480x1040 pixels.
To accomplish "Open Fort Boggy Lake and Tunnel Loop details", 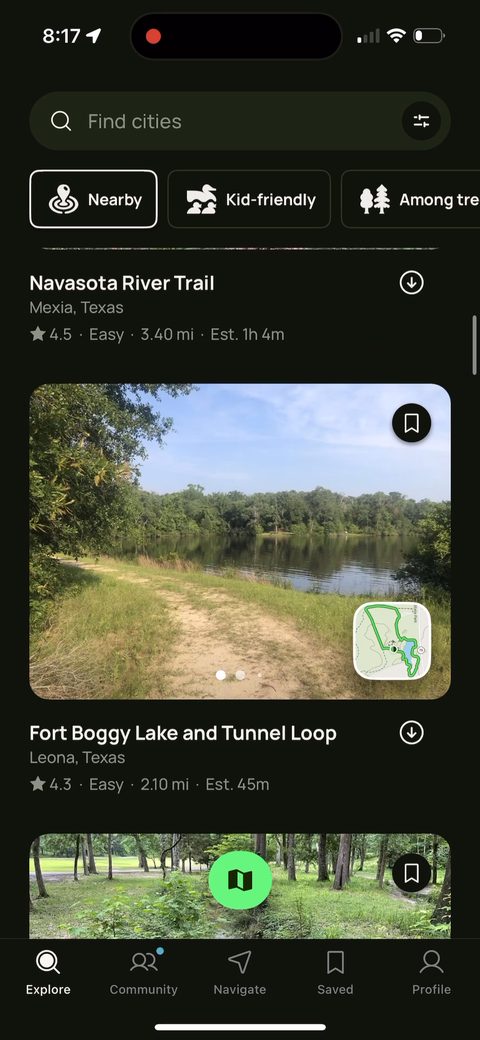I will [x=183, y=733].
